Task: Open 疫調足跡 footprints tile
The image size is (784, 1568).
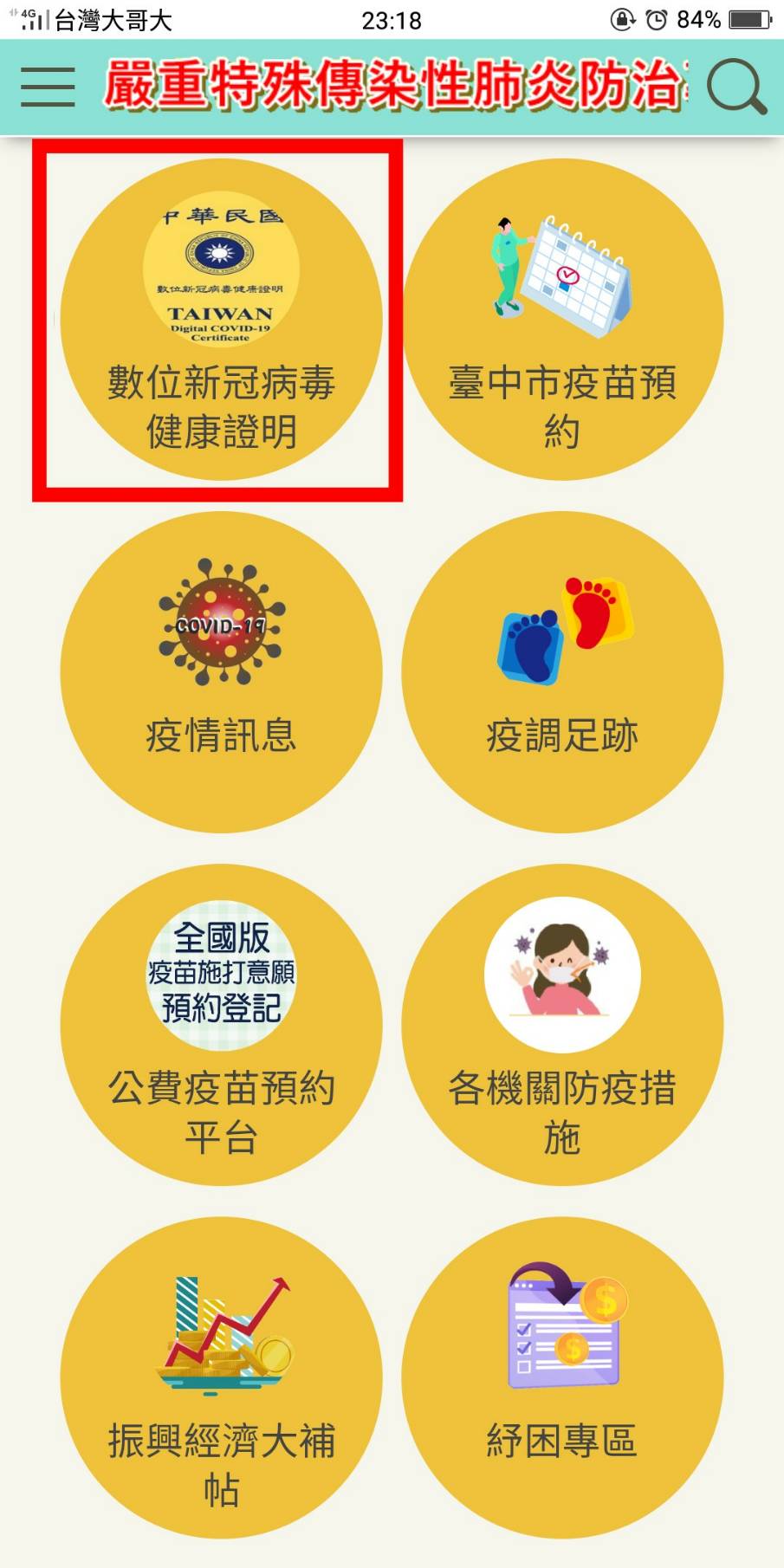Action: point(562,673)
